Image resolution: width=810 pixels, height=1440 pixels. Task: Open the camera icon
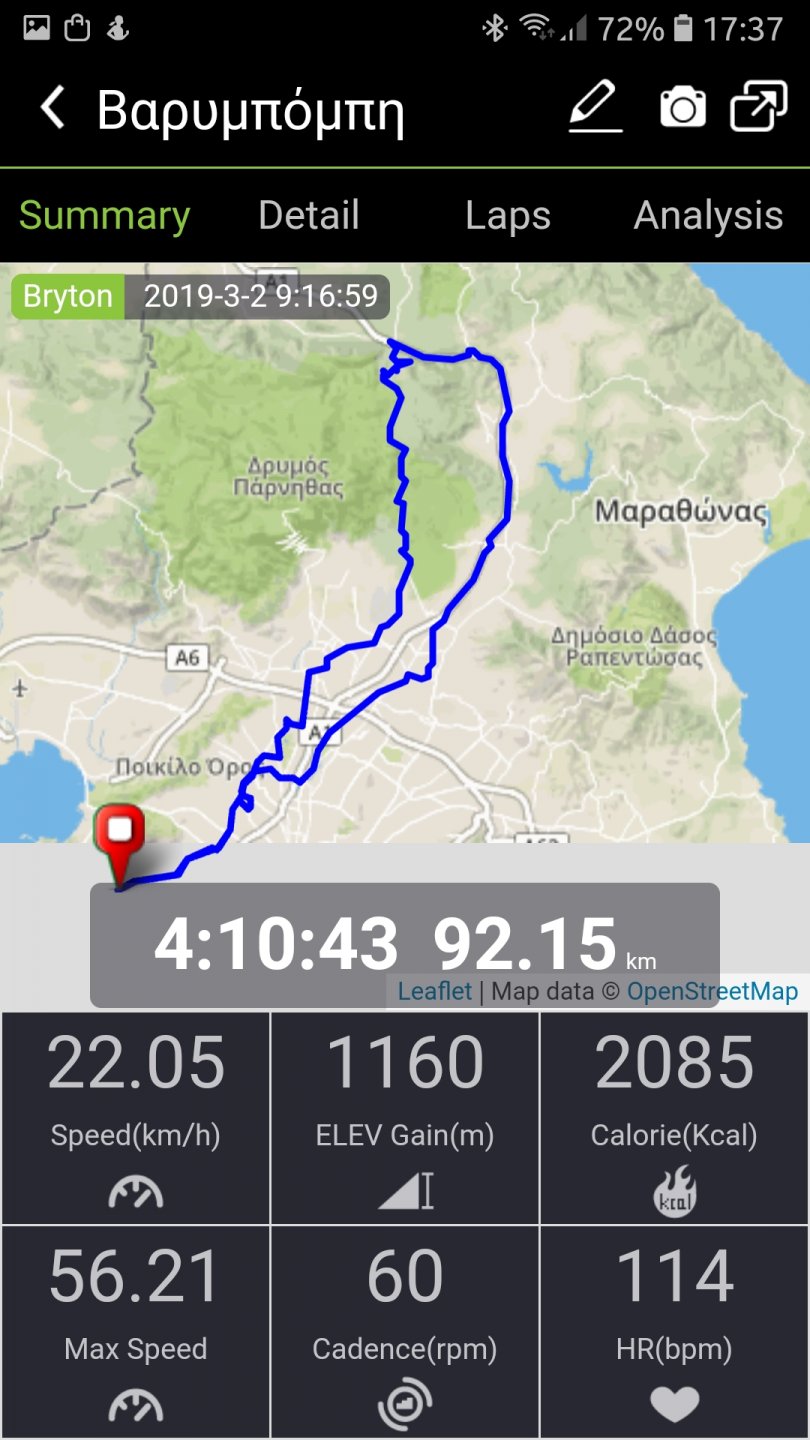683,108
